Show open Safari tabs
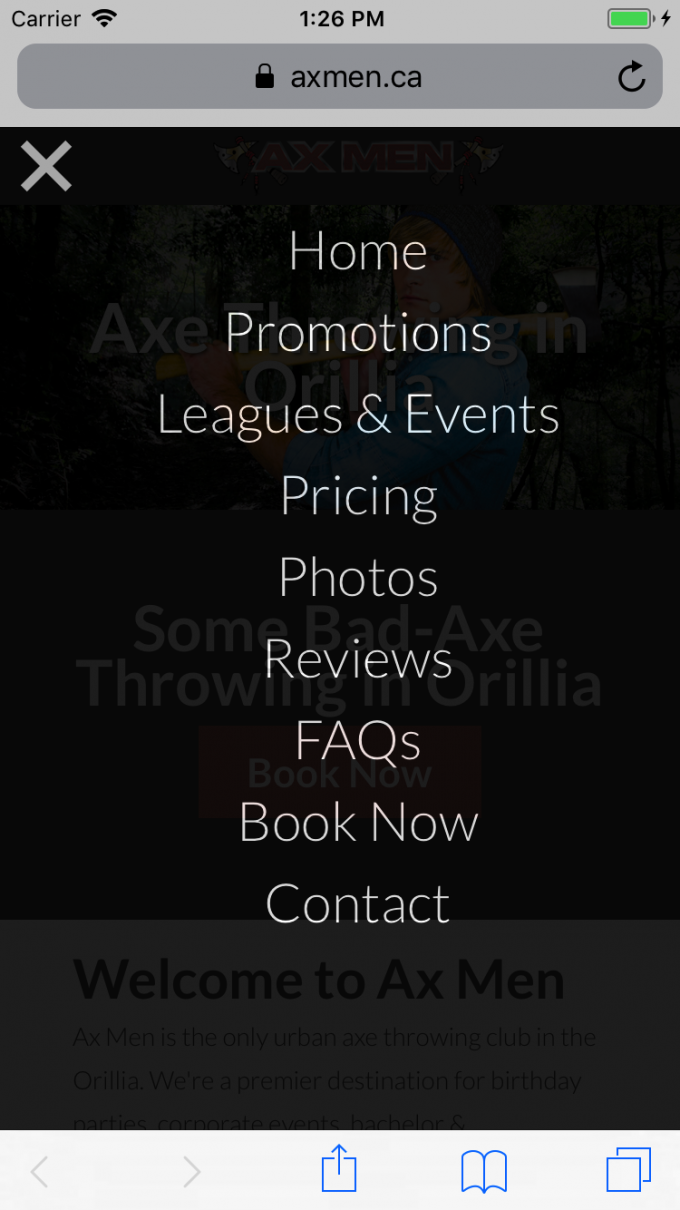Image resolution: width=680 pixels, height=1210 pixels. [628, 1169]
